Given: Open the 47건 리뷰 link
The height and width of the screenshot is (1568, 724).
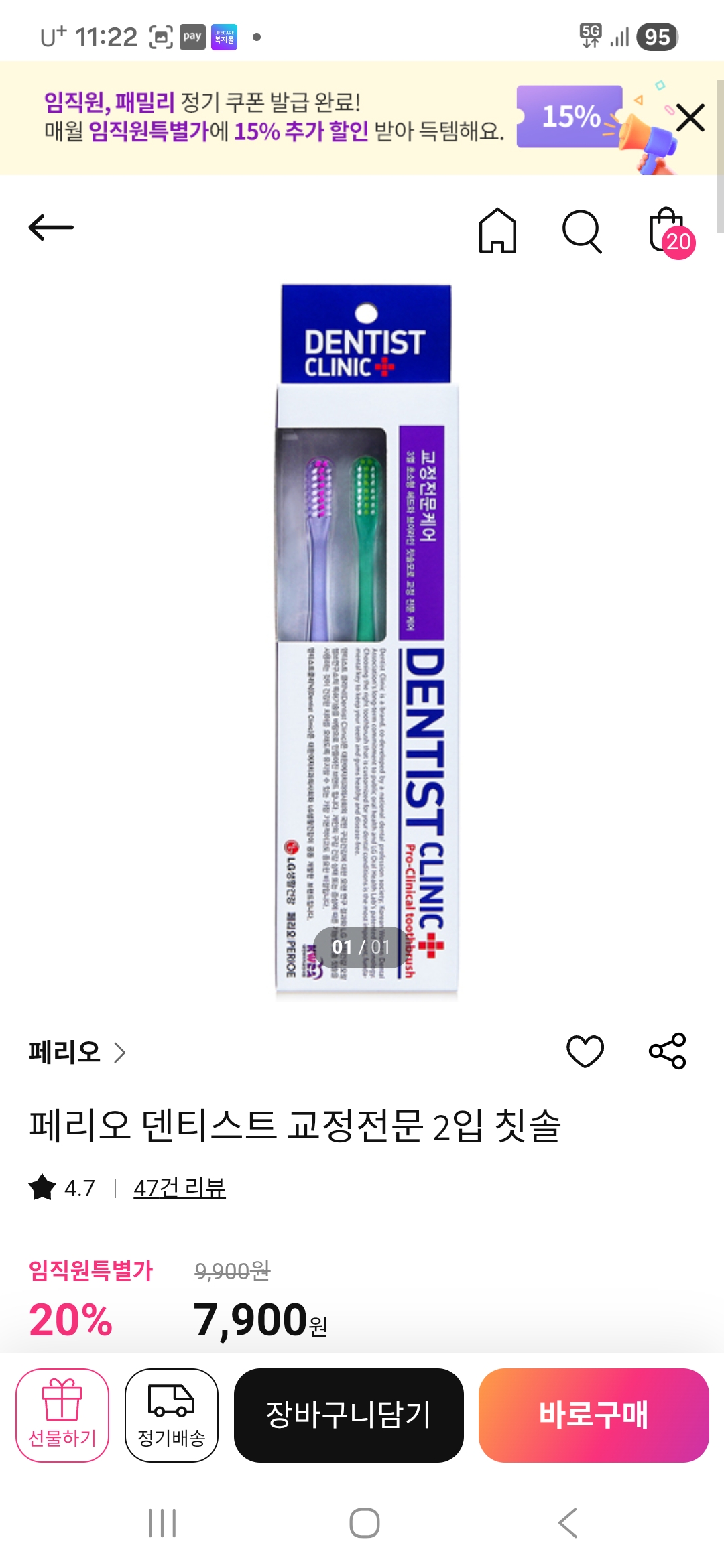Looking at the screenshot, I should click(x=179, y=1188).
